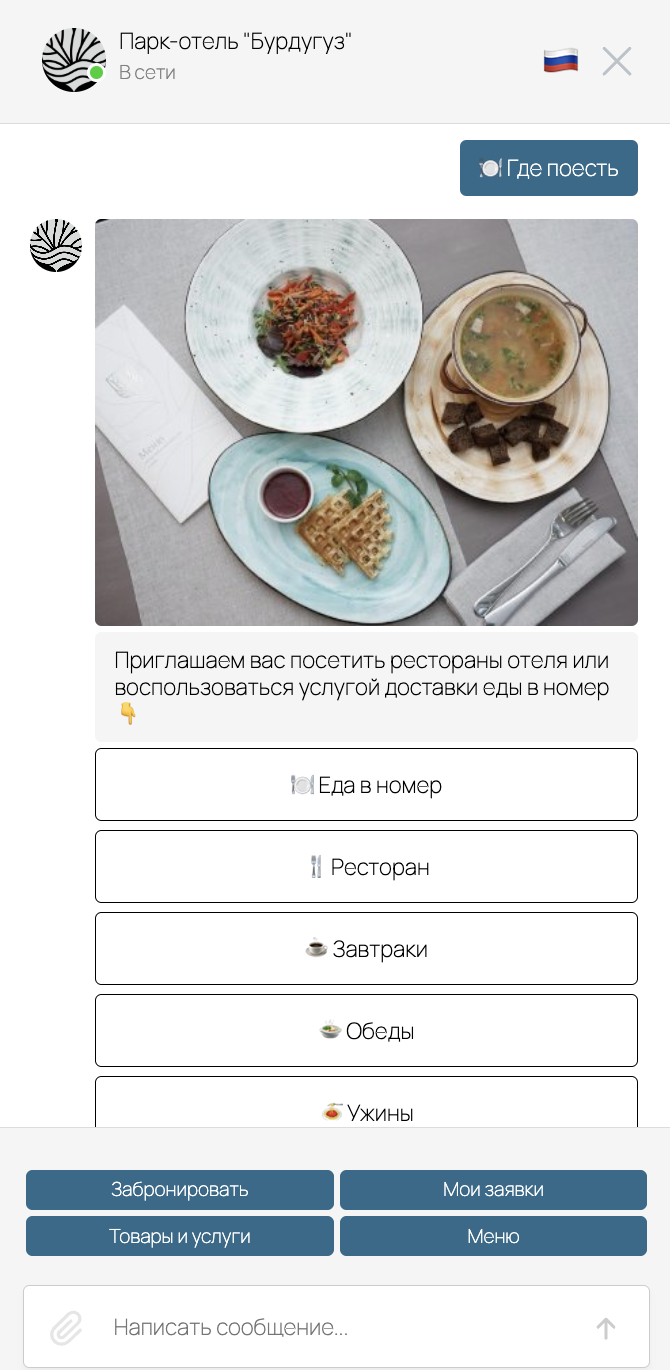The width and height of the screenshot is (670, 1370).
Task: Choose the 'Ресторан' option
Action: (x=366, y=867)
